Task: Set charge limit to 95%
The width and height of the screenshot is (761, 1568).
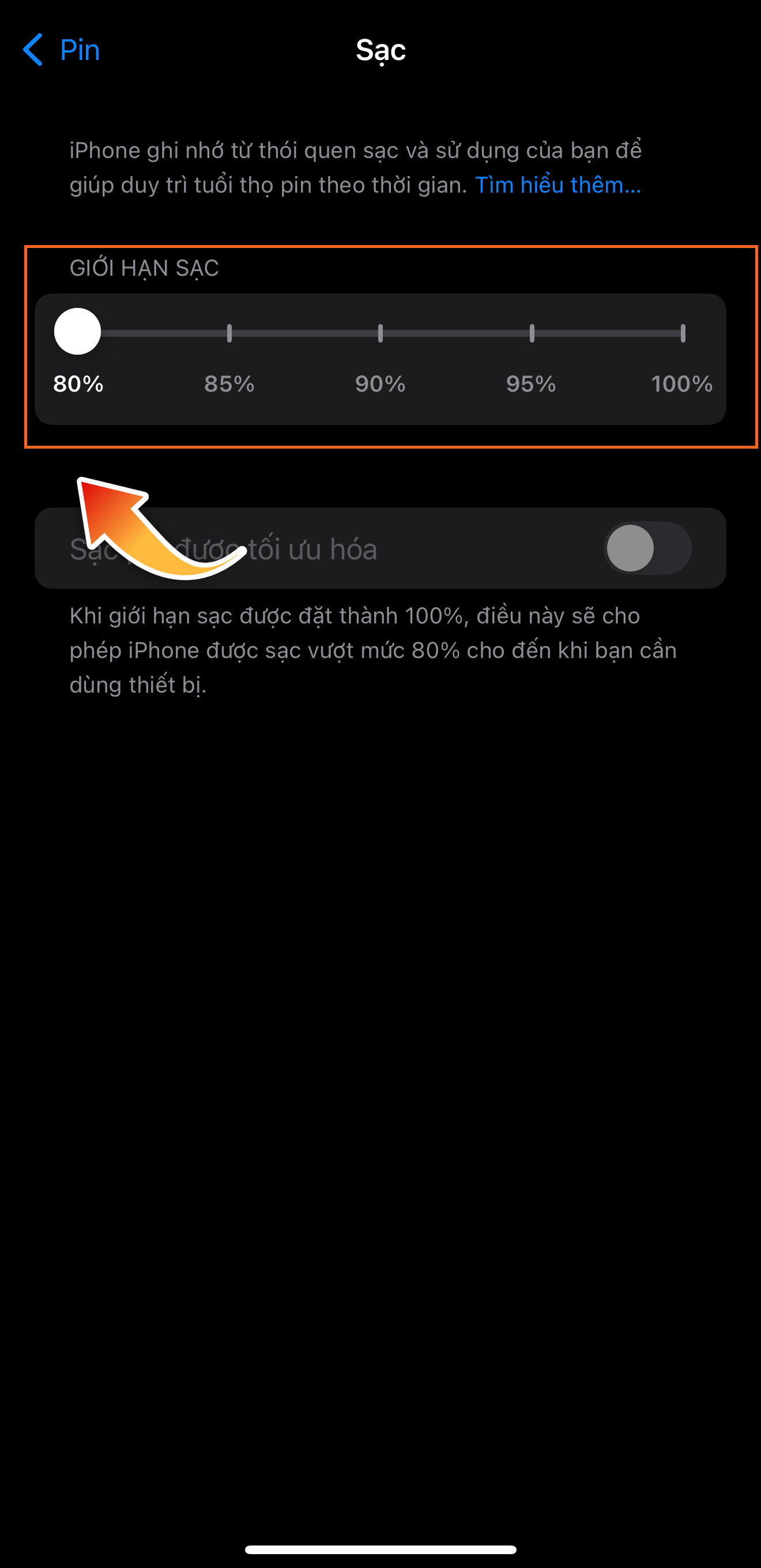Action: tap(532, 333)
